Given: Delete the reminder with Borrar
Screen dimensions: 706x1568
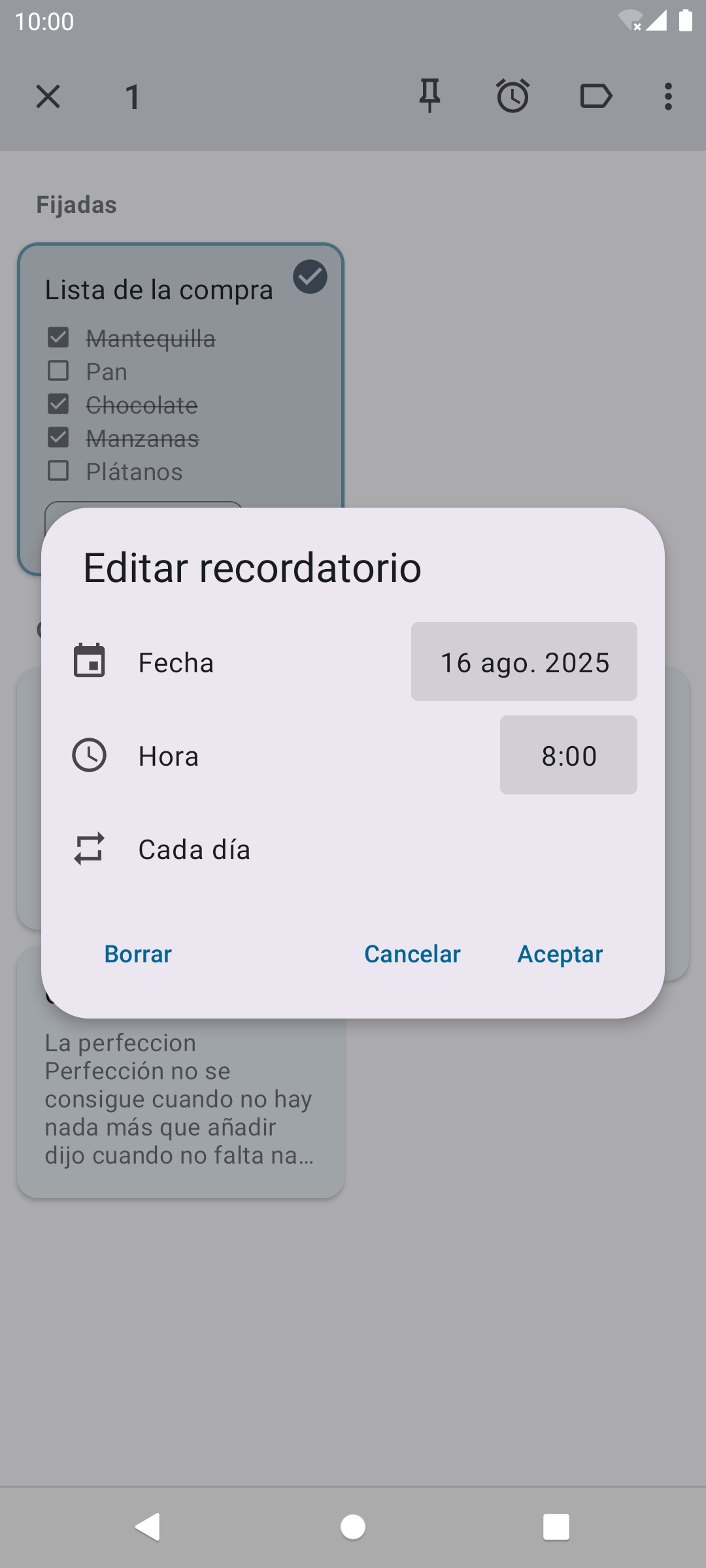Looking at the screenshot, I should point(138,954).
